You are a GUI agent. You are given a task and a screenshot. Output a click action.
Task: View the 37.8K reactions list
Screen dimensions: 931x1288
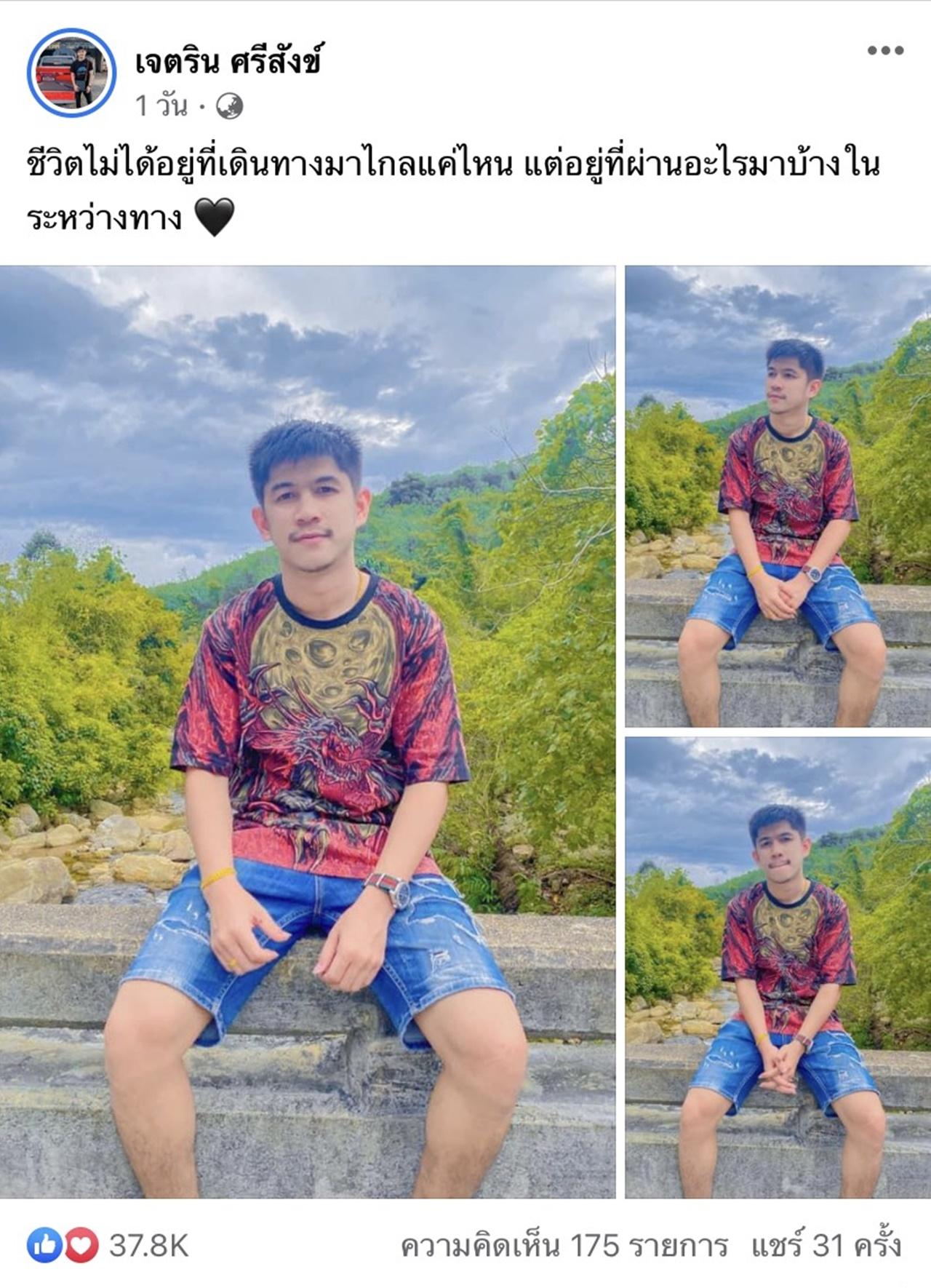pos(109,1246)
